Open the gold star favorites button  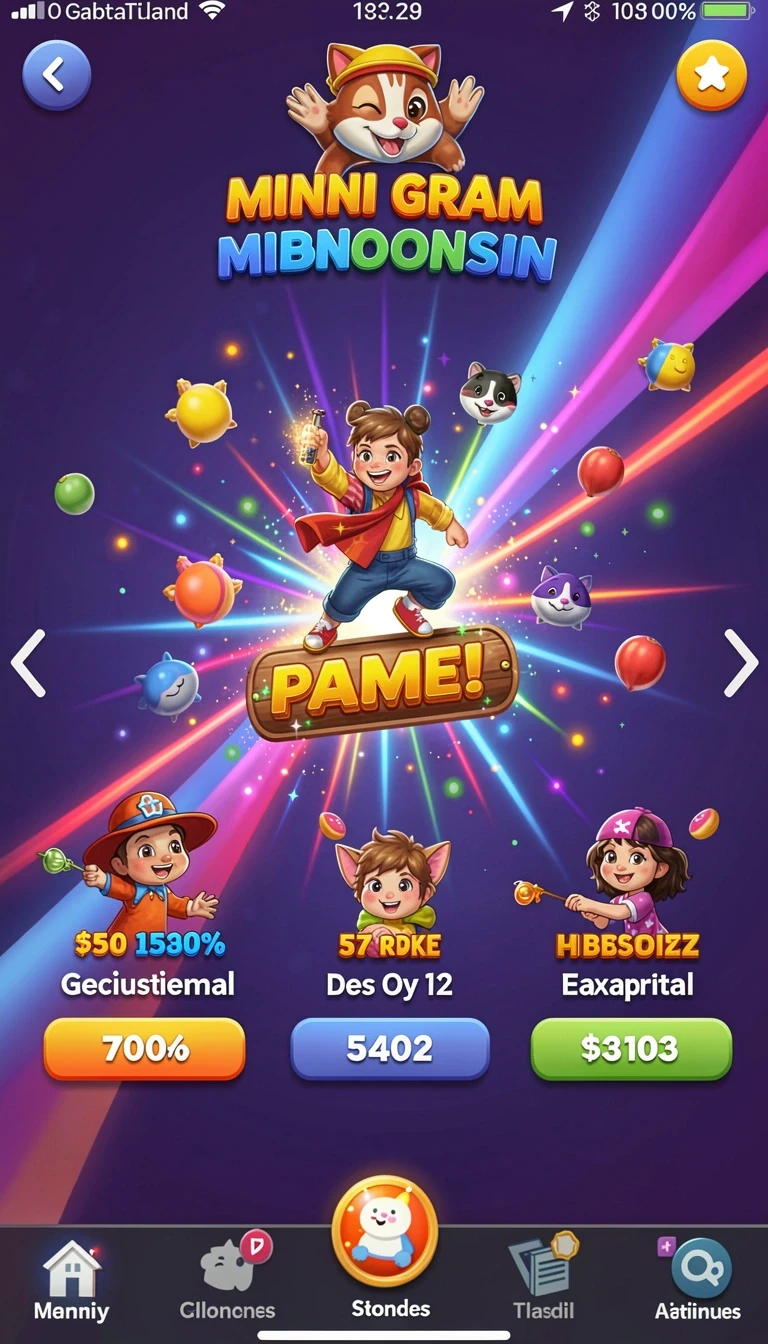pos(711,75)
